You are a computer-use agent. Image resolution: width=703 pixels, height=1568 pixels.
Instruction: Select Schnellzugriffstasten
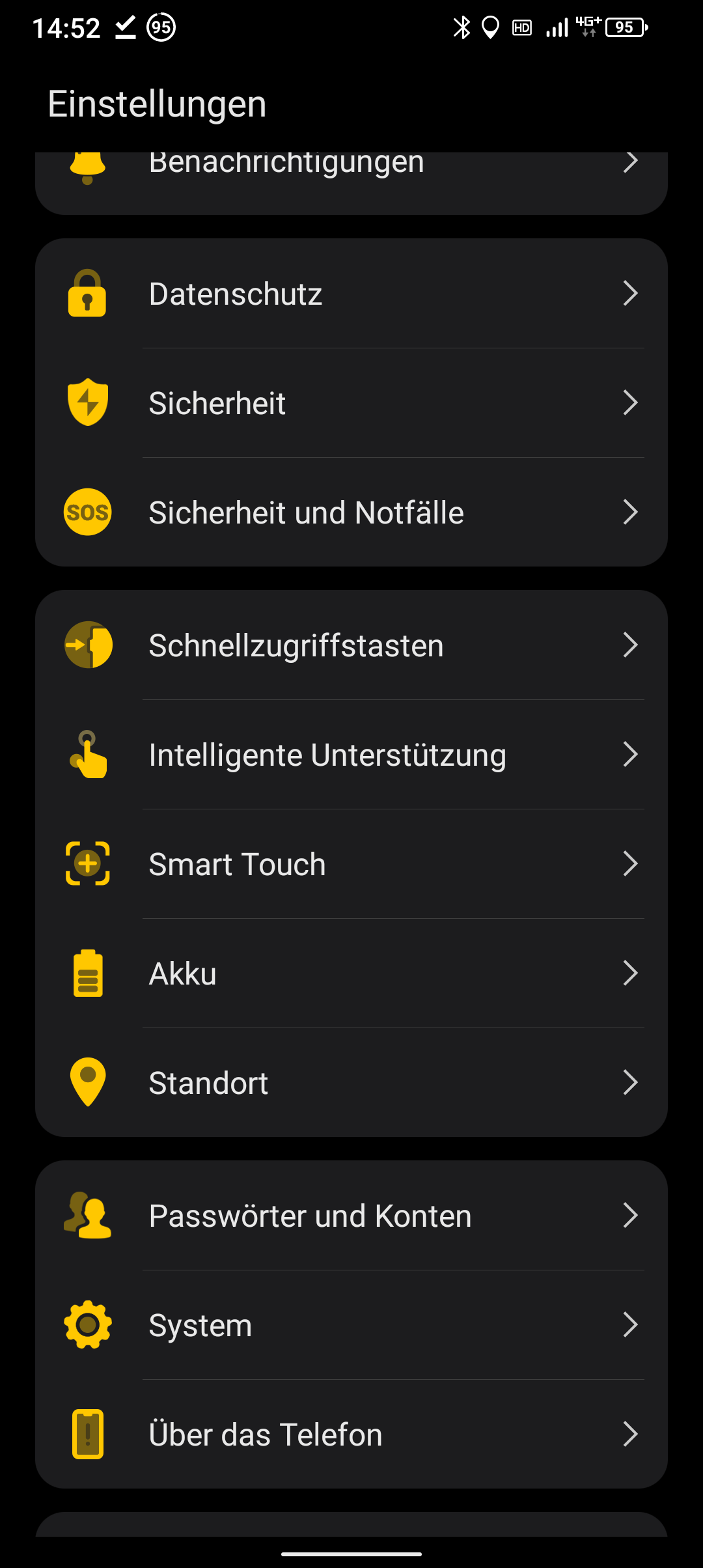pos(351,645)
